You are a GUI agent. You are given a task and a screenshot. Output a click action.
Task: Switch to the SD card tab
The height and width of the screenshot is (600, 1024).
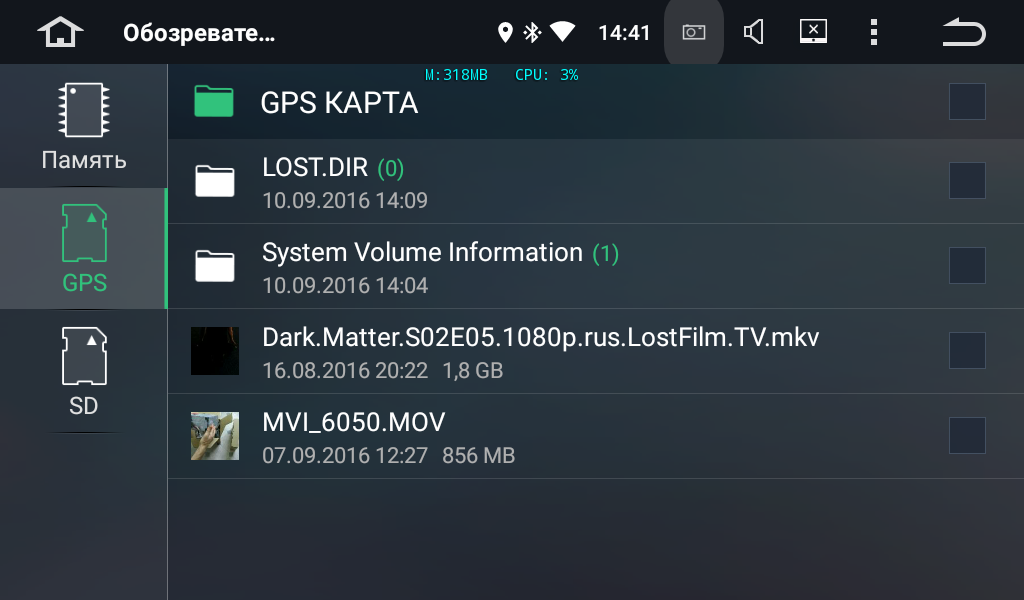point(84,371)
